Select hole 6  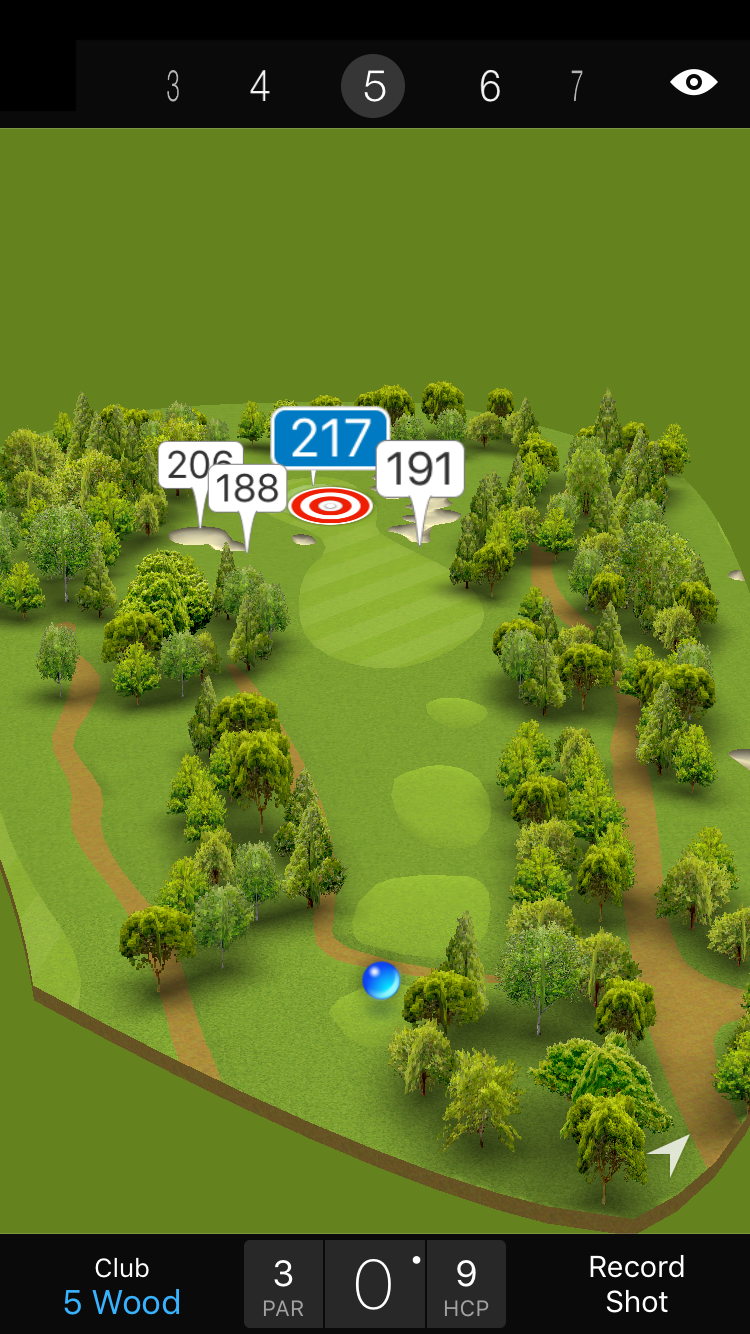click(x=489, y=87)
